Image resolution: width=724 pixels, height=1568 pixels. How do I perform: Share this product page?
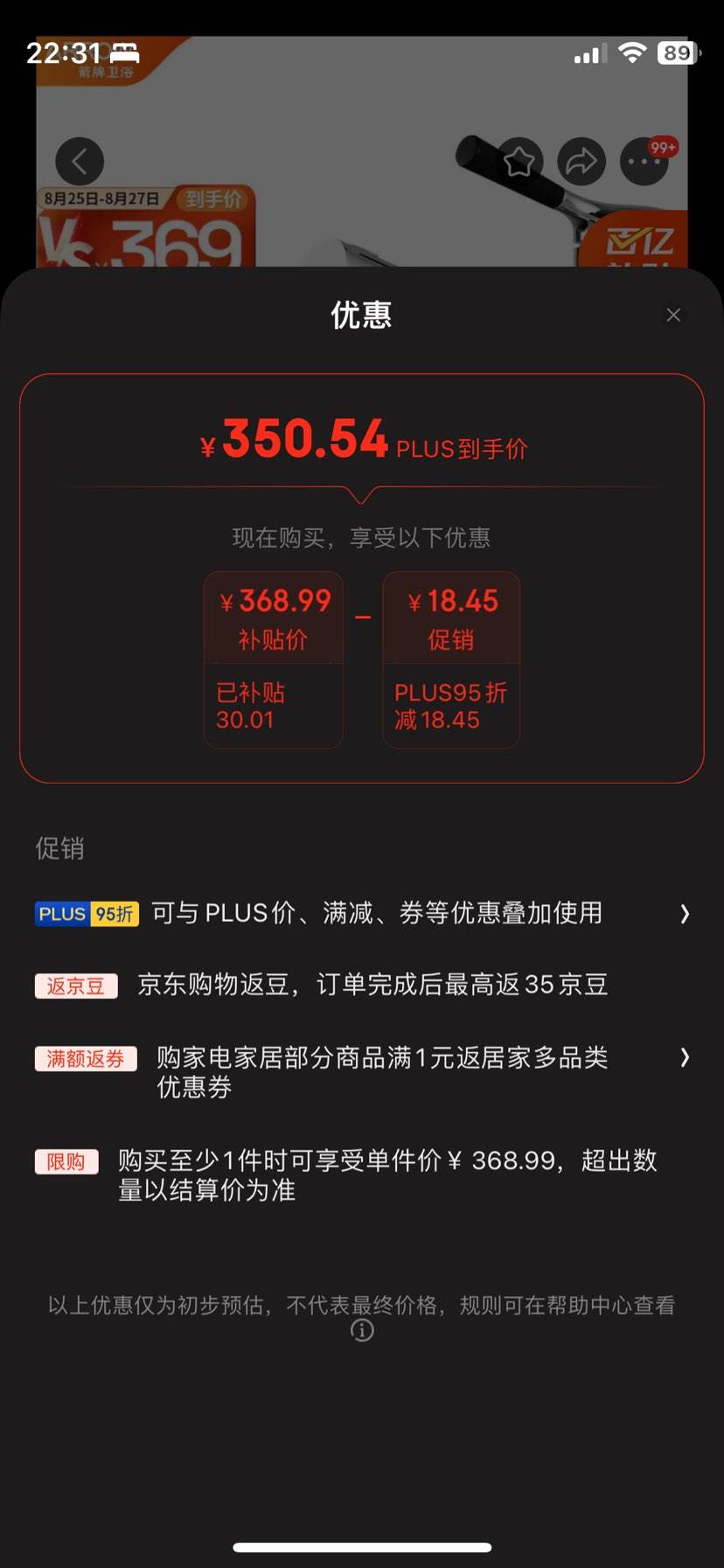coord(581,162)
